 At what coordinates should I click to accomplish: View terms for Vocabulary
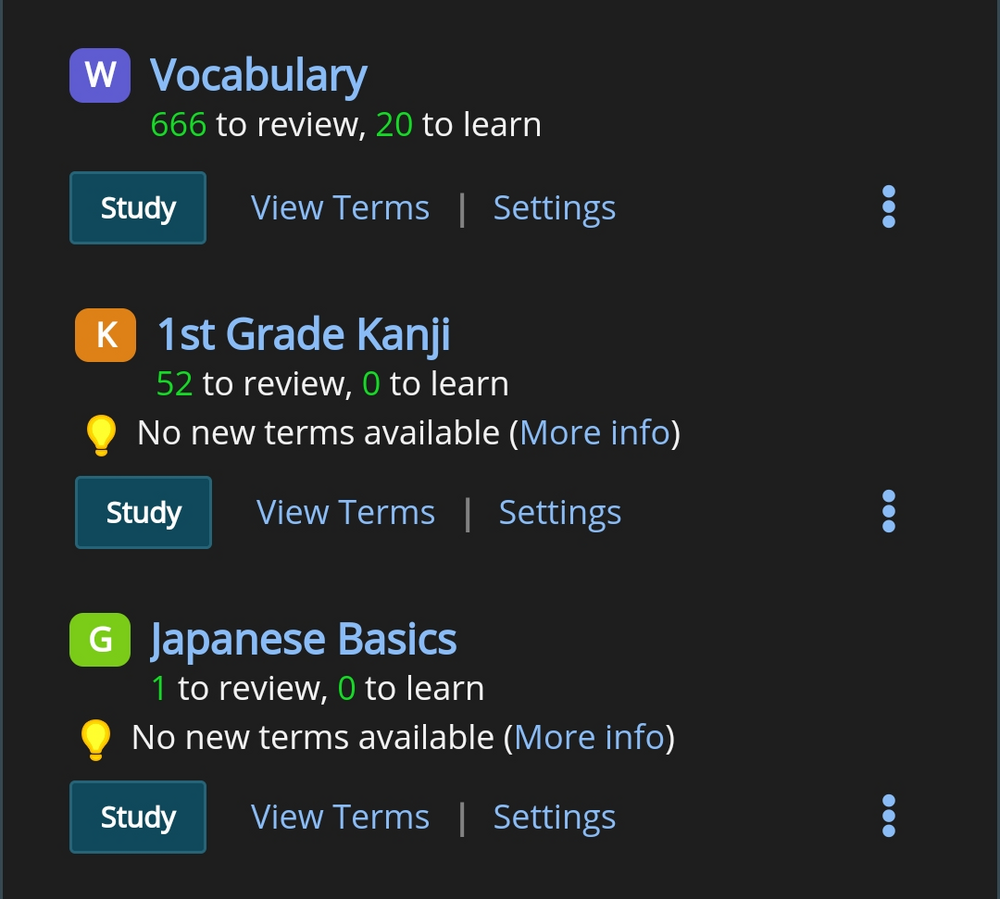[340, 208]
